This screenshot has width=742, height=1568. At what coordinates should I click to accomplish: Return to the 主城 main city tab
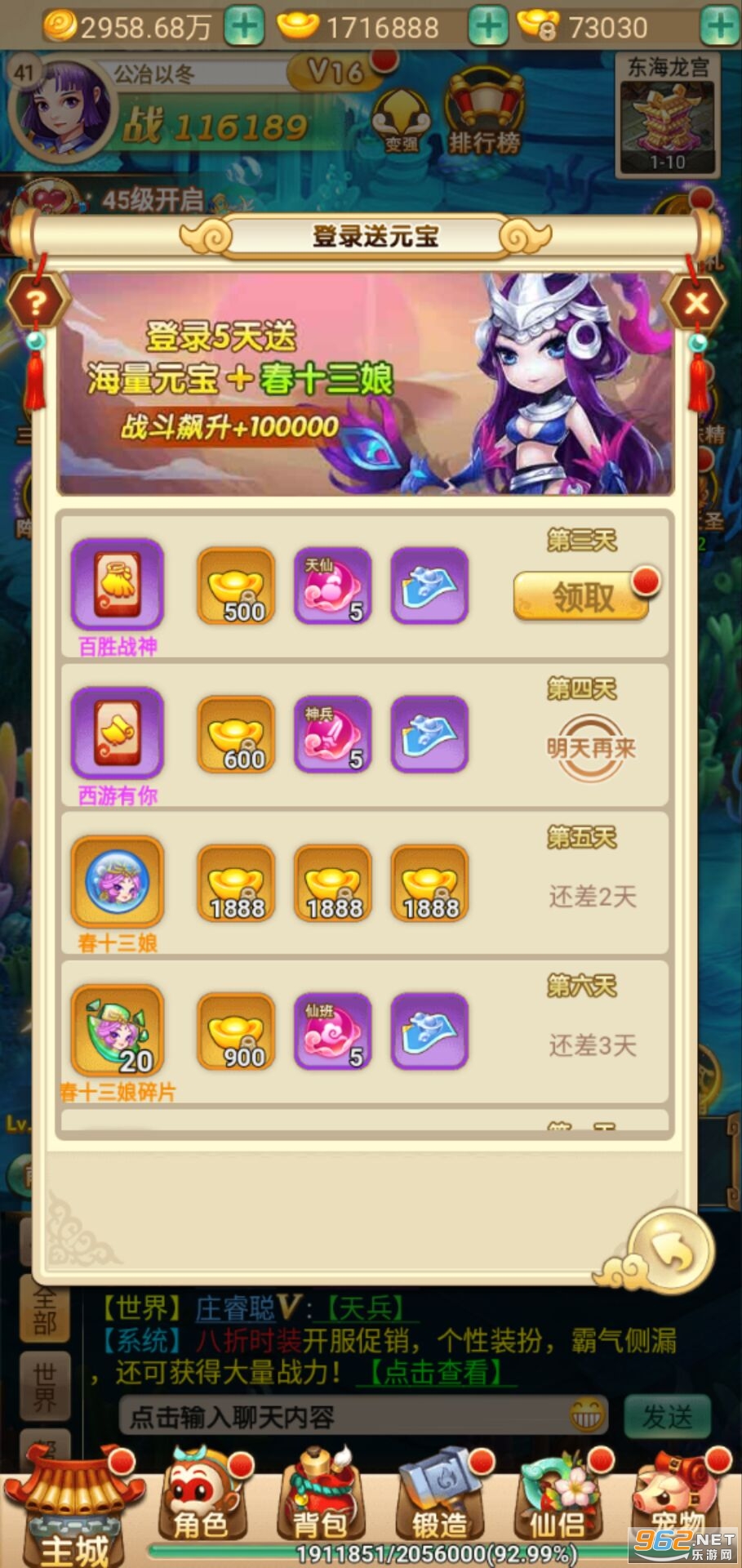[73, 1507]
